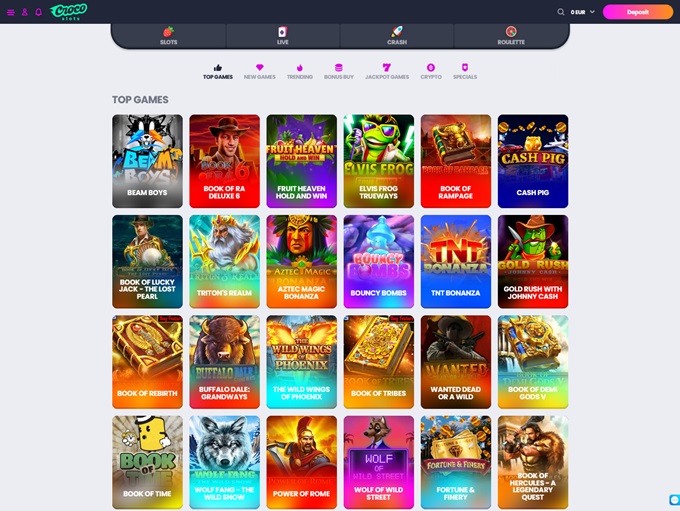Screen dimensions: 680x511
Task: Select the Trending filter
Action: coord(300,72)
